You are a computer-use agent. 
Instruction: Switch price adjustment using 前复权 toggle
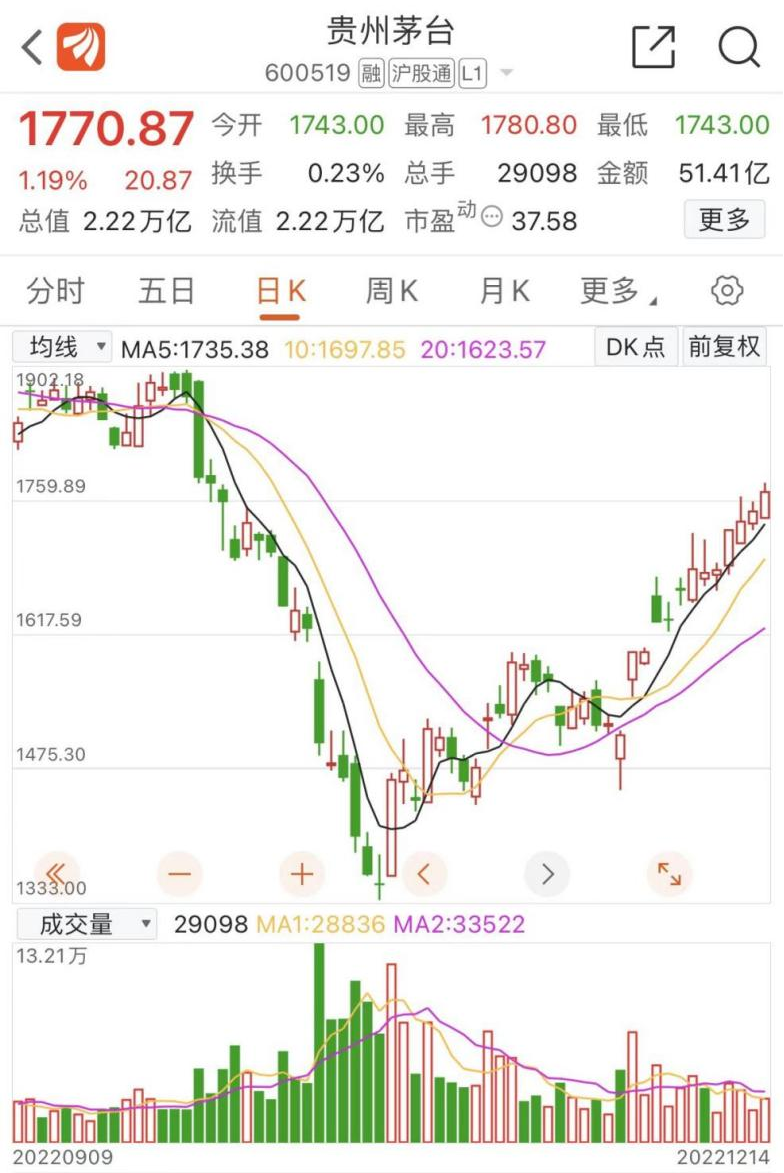coord(724,347)
